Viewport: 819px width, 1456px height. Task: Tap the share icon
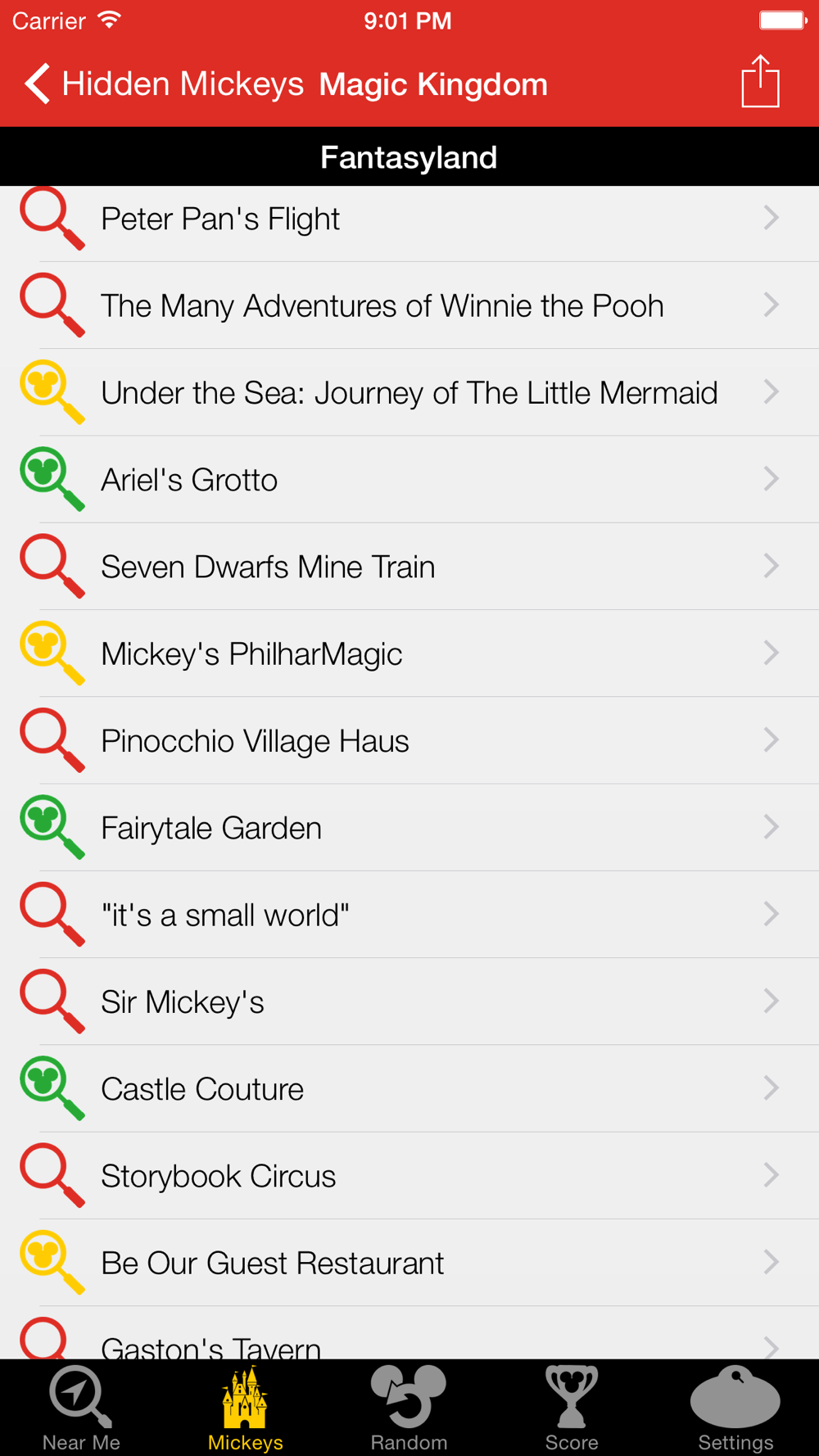(760, 81)
